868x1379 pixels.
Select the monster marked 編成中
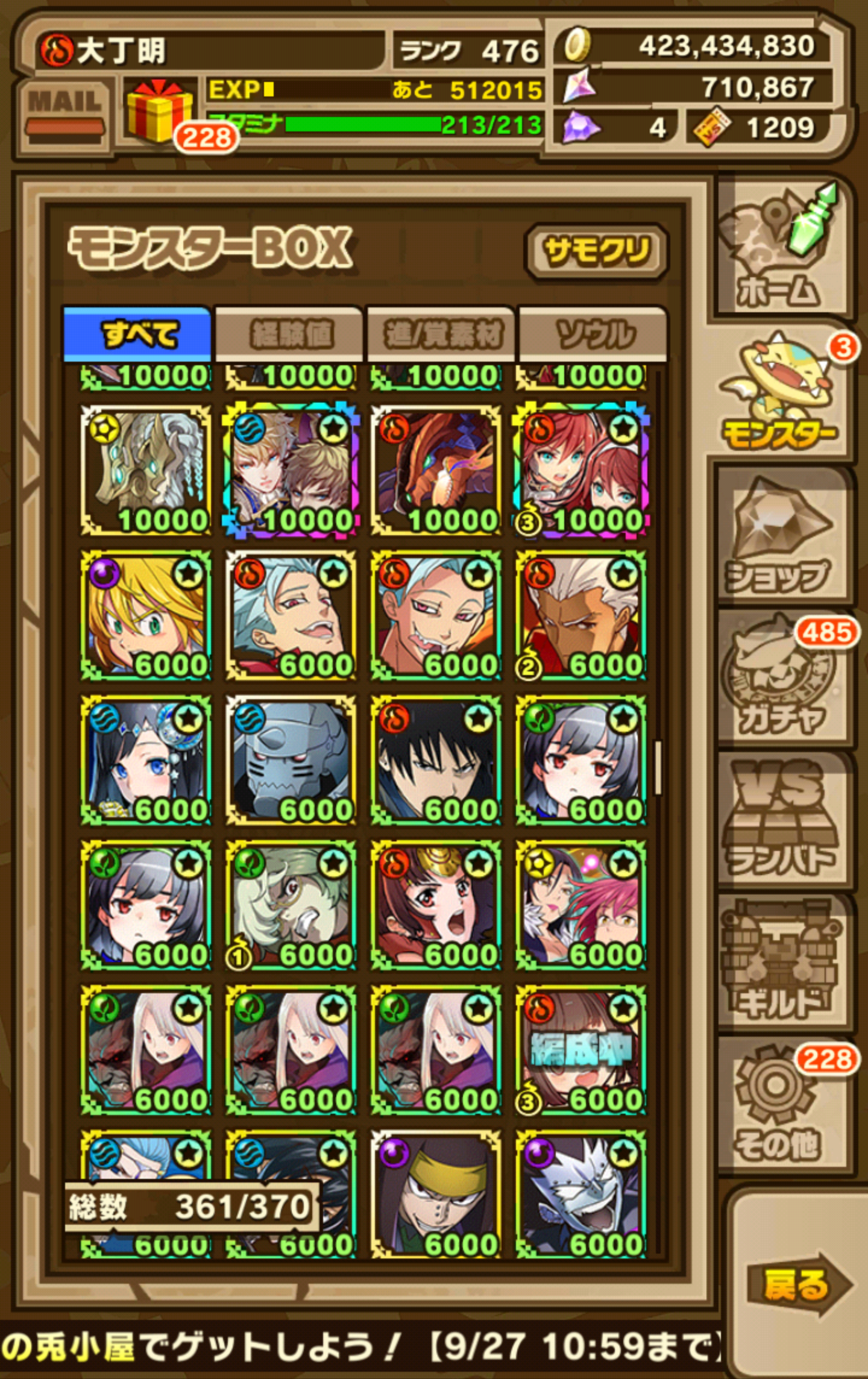(x=581, y=1050)
